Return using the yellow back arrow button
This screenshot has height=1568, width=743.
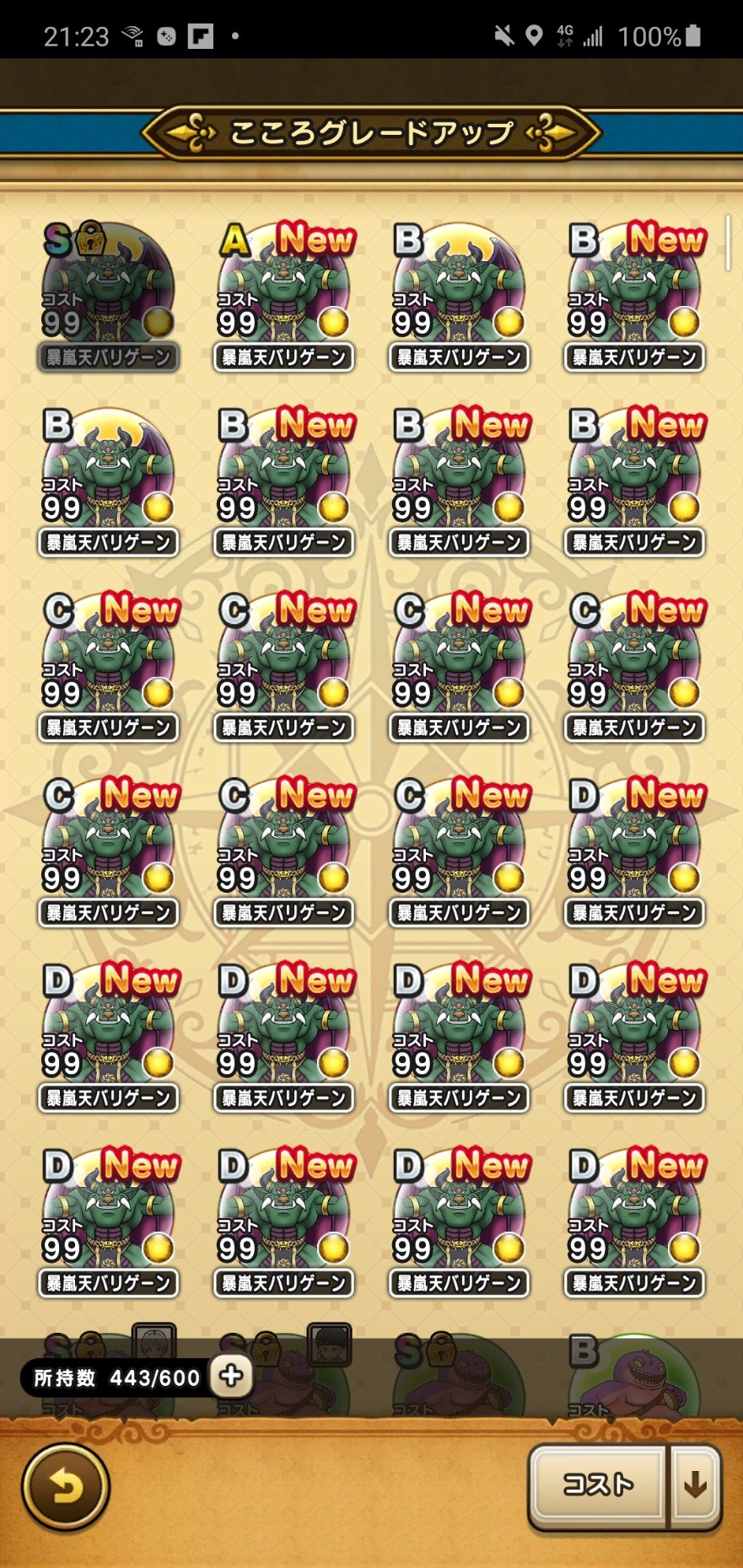(x=66, y=1487)
